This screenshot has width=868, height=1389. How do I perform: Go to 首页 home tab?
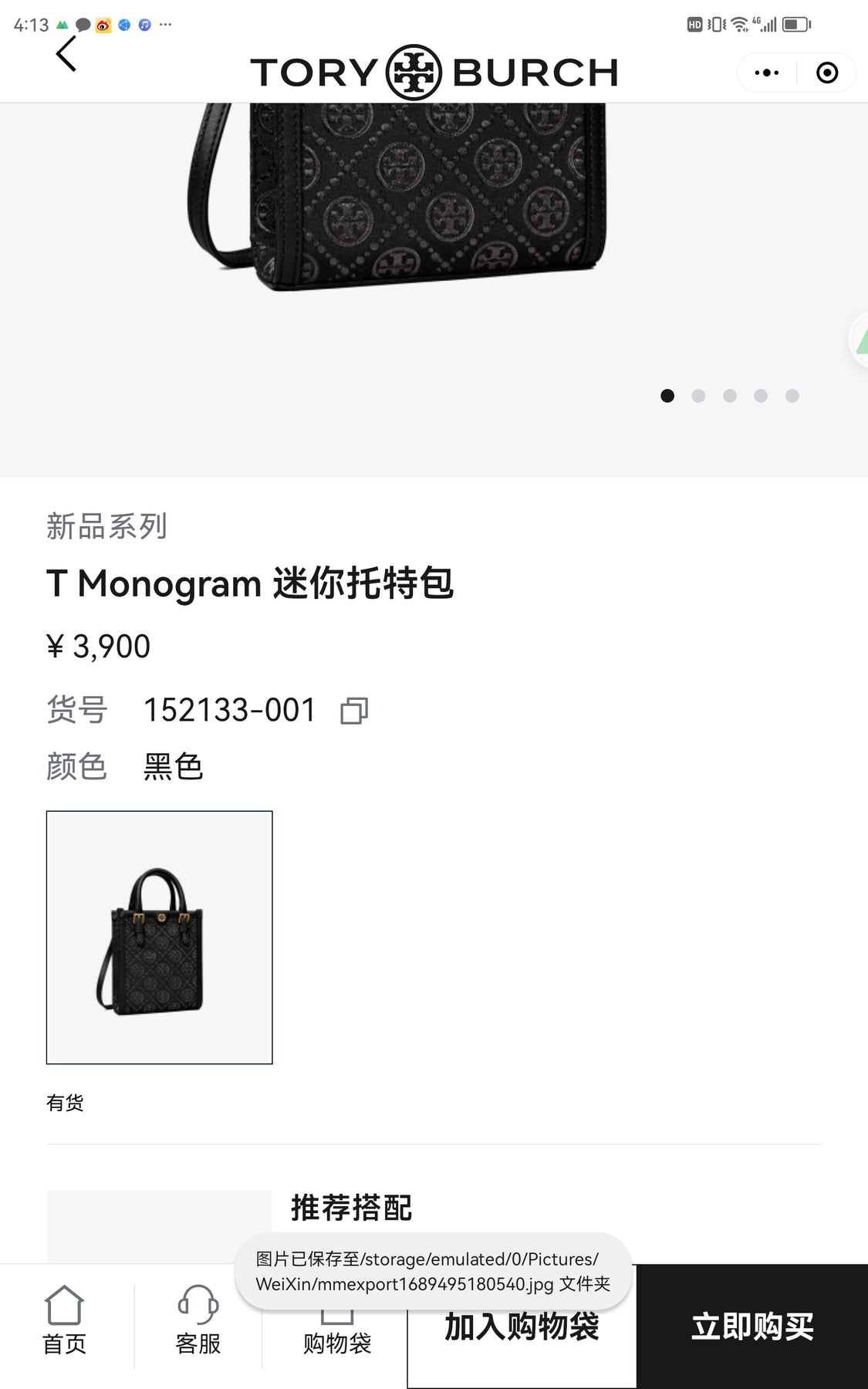(x=64, y=1320)
